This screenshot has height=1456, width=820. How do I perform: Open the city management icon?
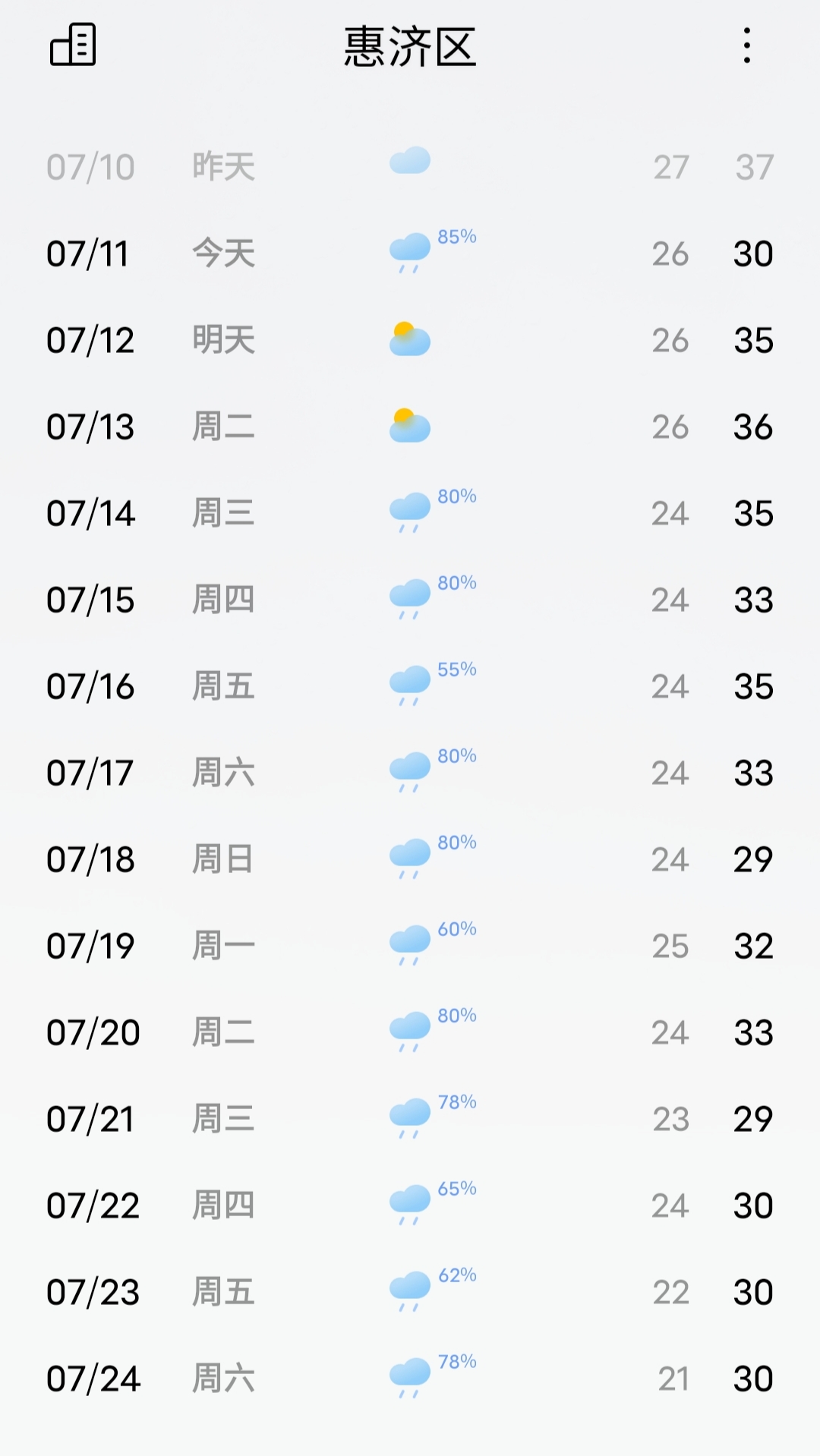click(x=73, y=45)
